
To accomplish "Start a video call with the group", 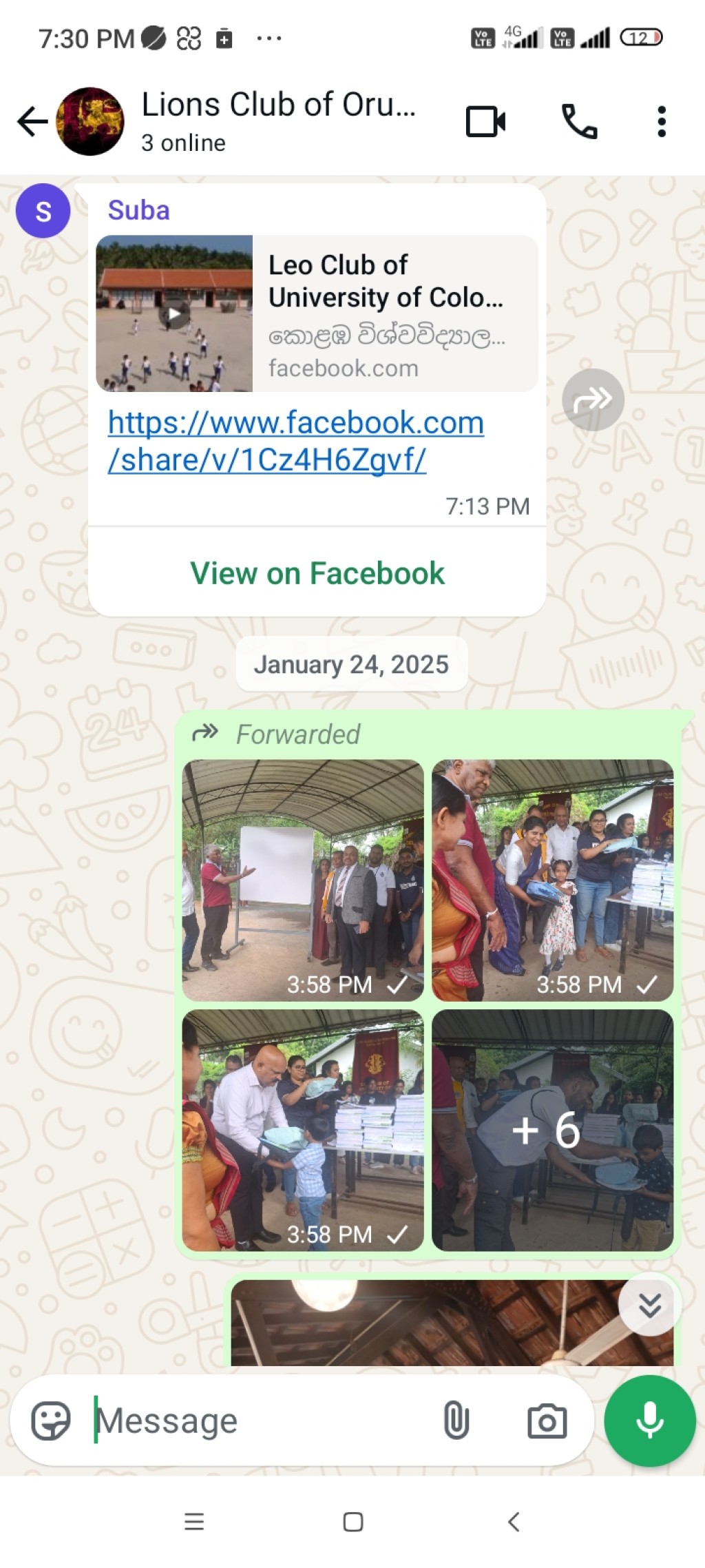I will point(485,122).
